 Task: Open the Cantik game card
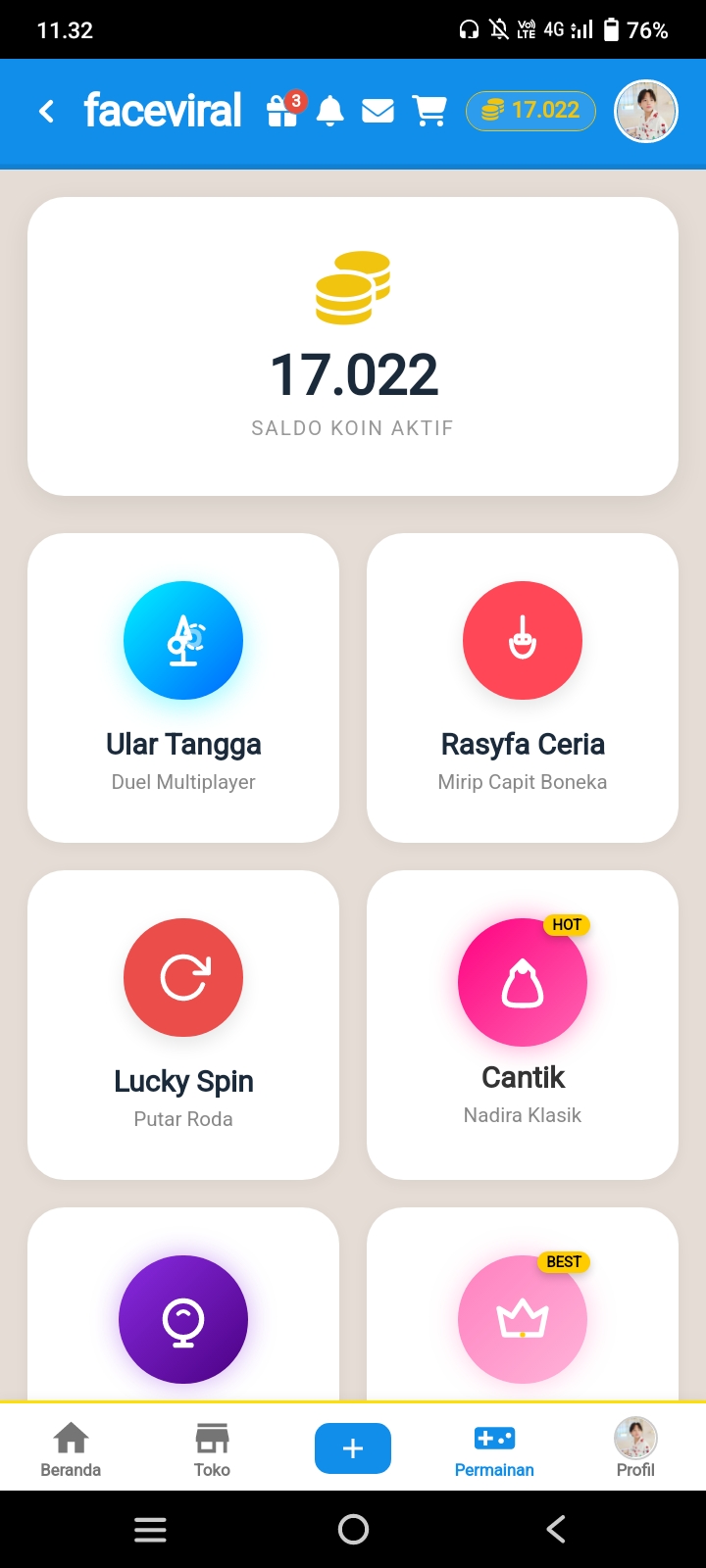(x=523, y=1024)
